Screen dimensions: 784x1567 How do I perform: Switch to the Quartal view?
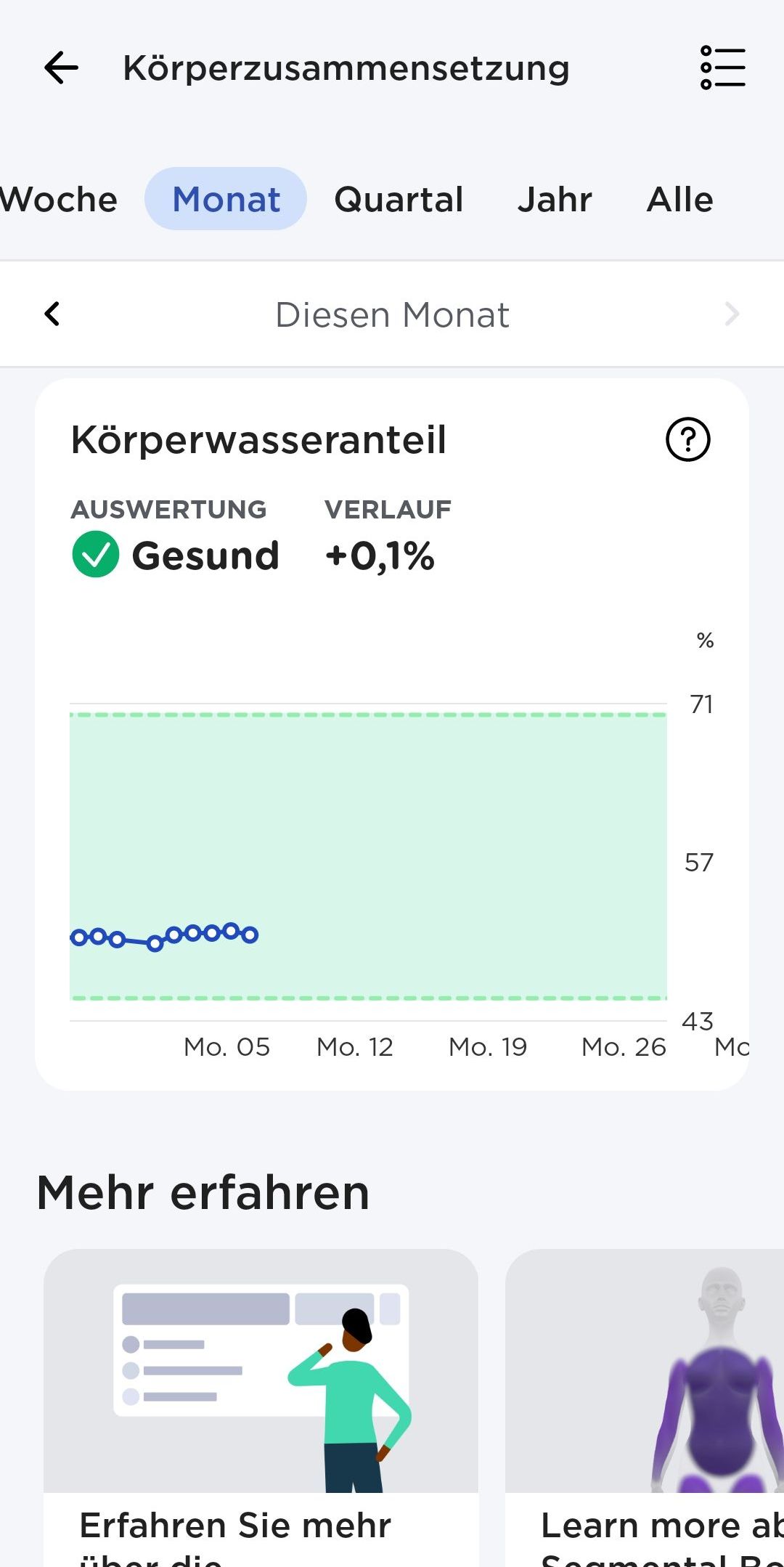coord(399,199)
